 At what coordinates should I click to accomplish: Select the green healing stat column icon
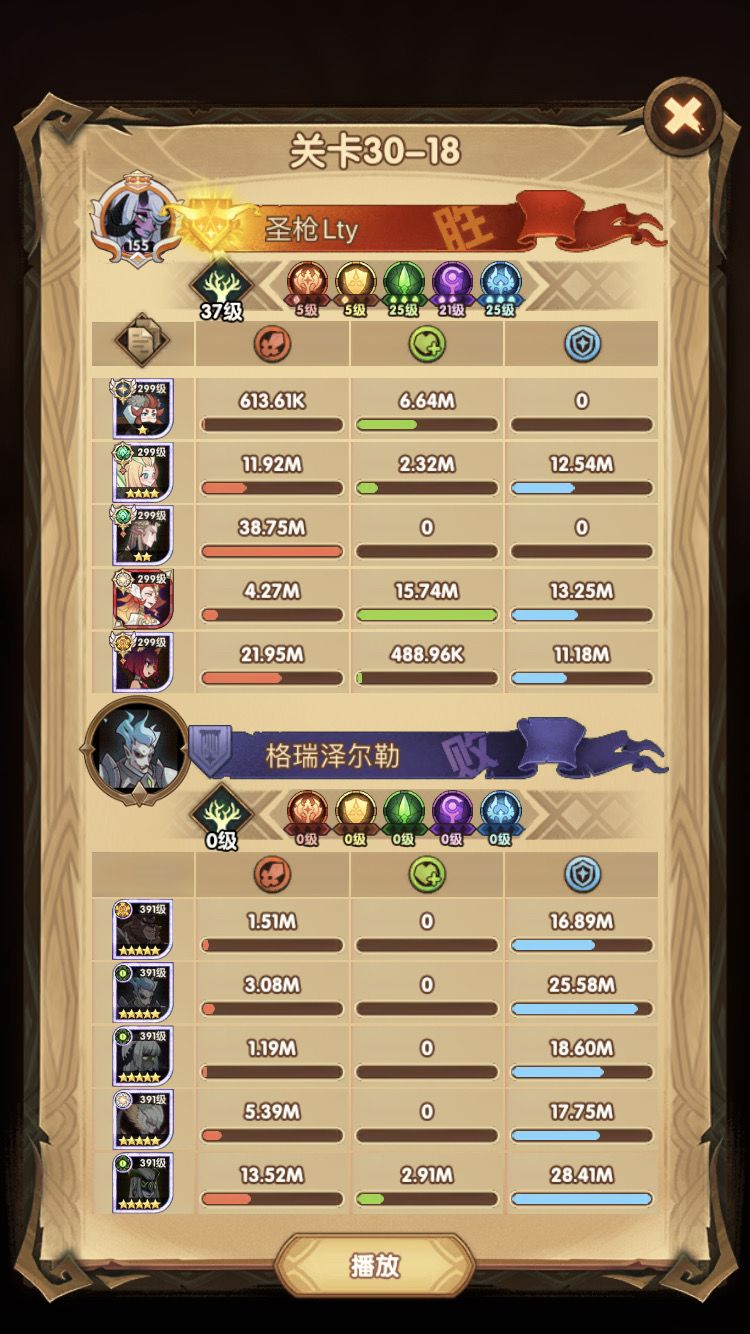tap(427, 344)
